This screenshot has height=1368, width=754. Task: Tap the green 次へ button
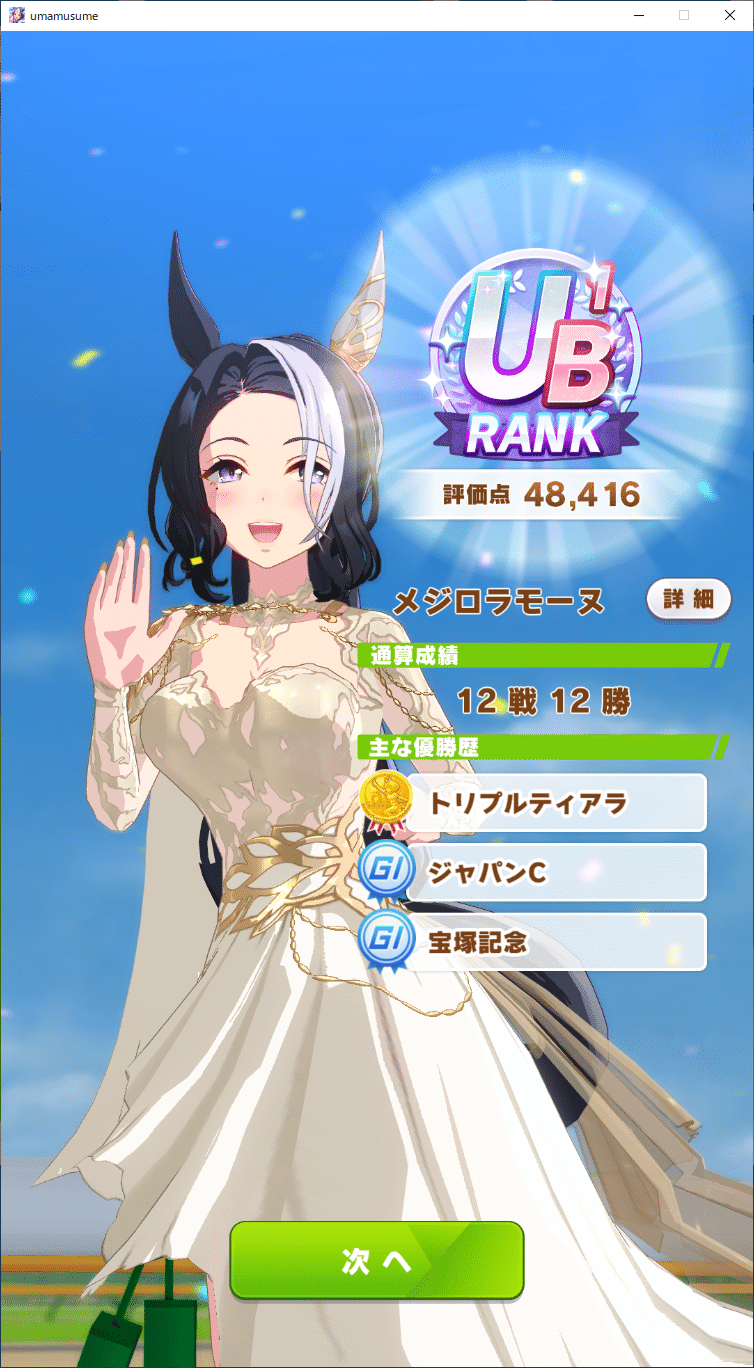[377, 1260]
